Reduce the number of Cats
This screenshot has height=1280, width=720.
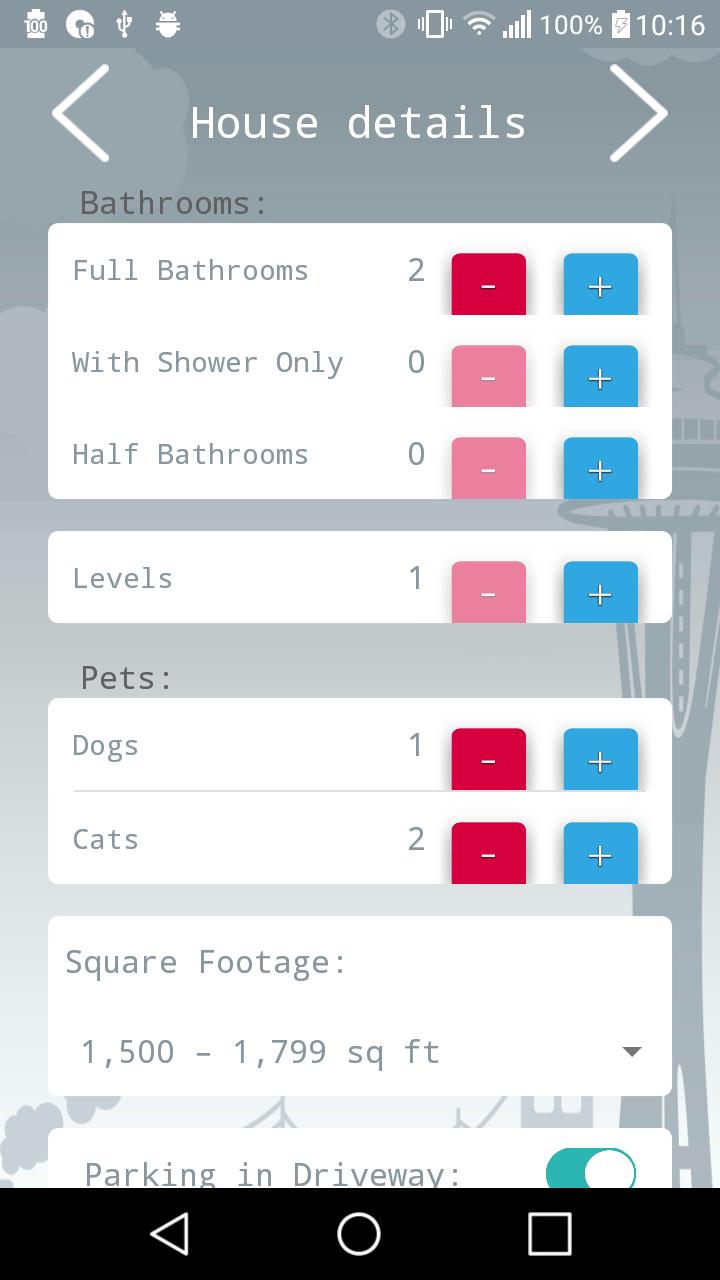(x=488, y=854)
